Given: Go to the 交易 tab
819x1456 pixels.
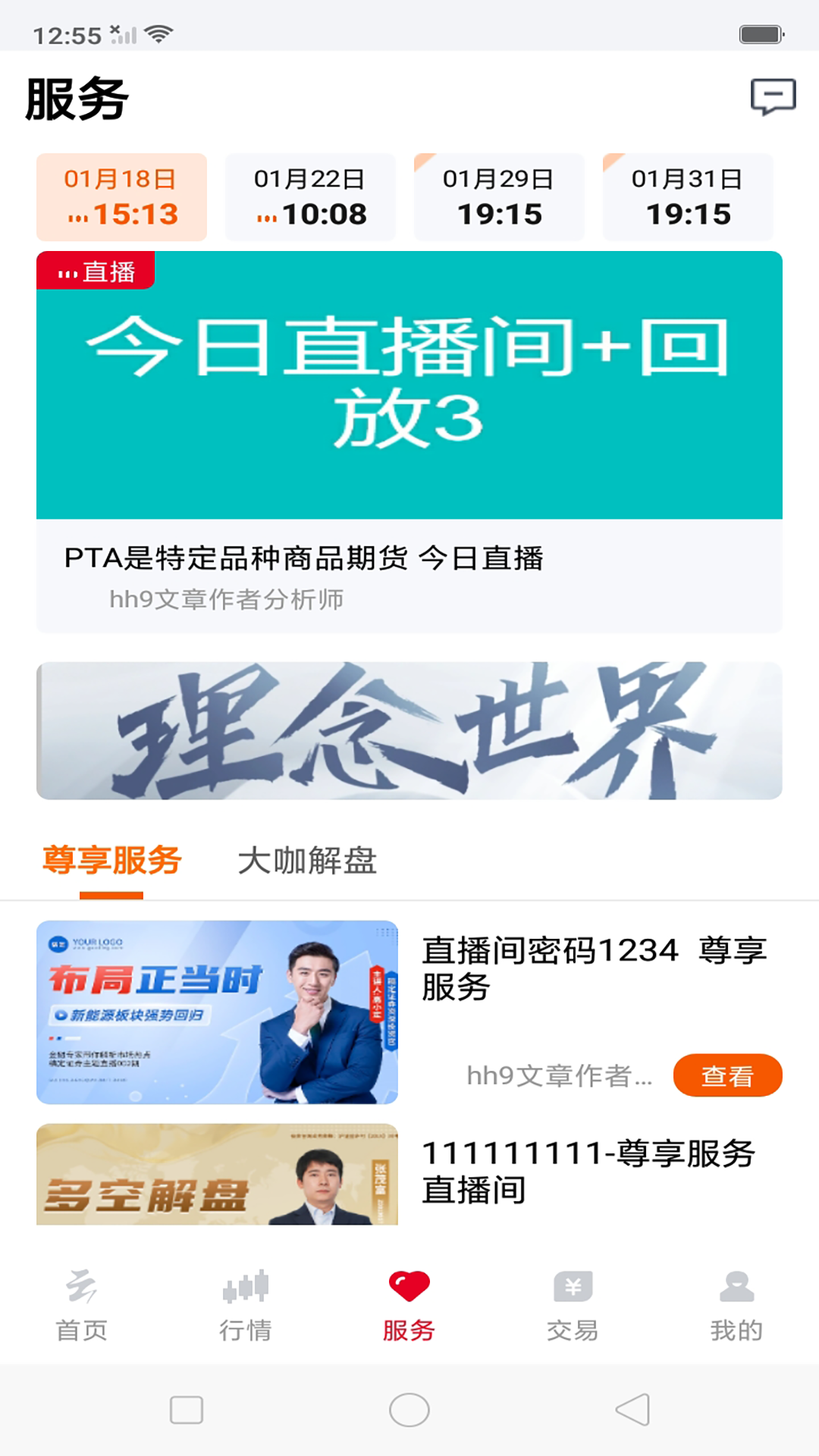Looking at the screenshot, I should tap(573, 1306).
